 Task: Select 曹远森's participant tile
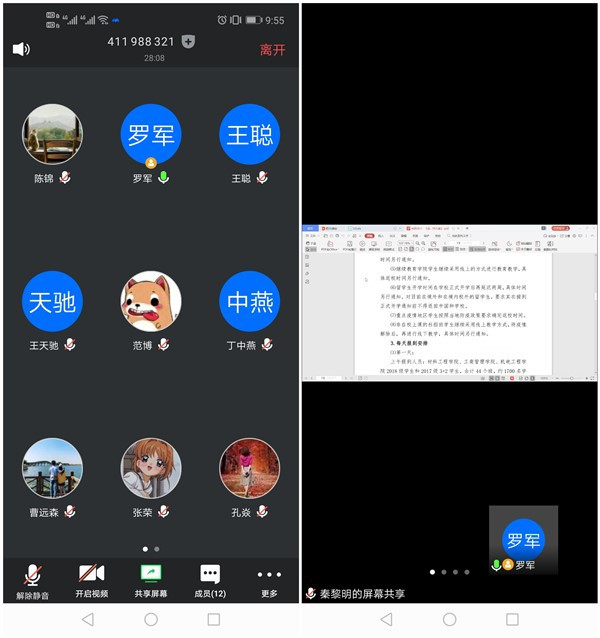pyautogui.click(x=52, y=468)
